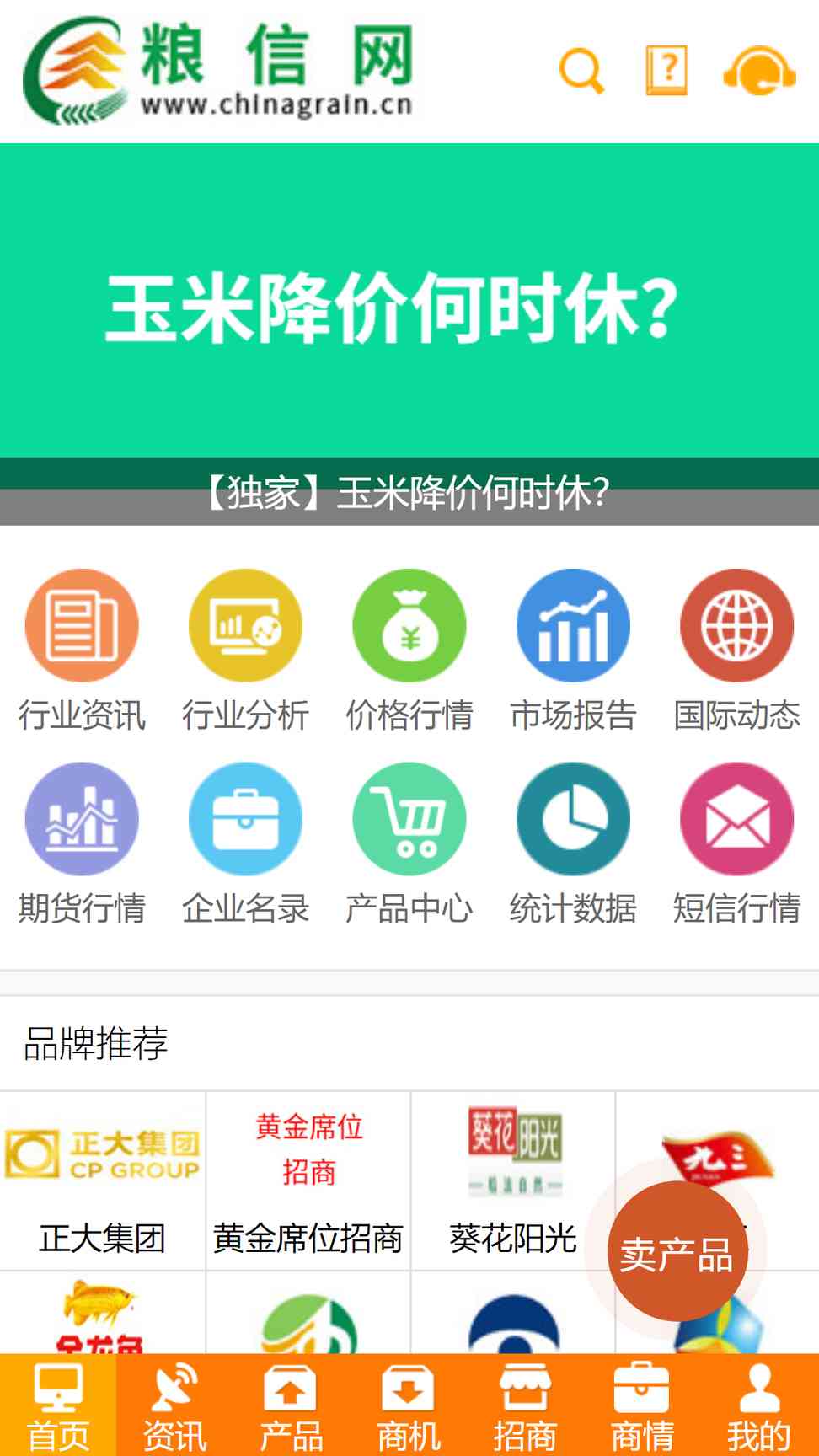Open 短信行情 section
The height and width of the screenshot is (1456, 819).
737,844
